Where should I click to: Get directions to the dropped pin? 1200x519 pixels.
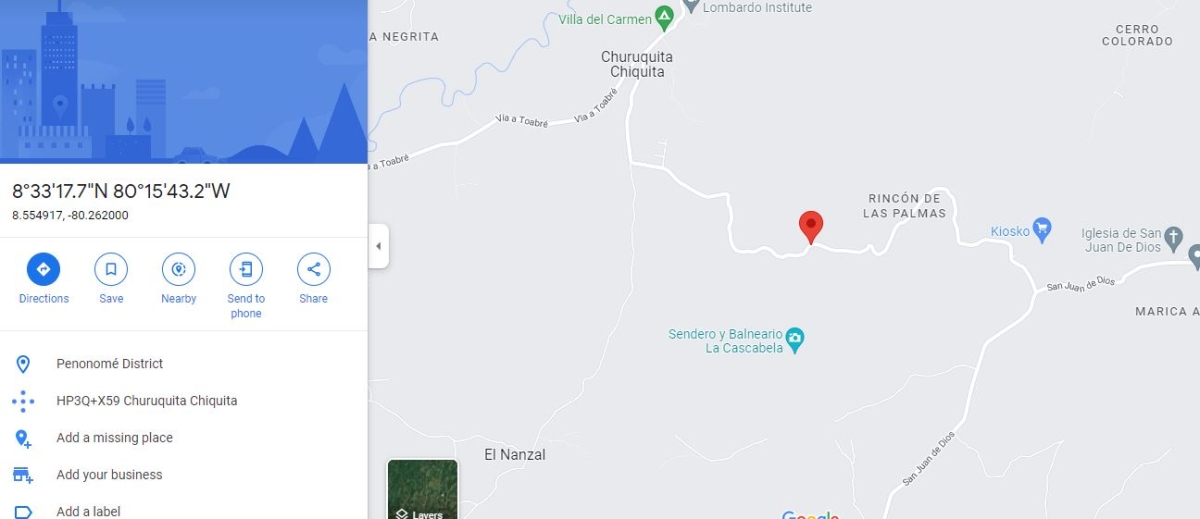coord(43,270)
